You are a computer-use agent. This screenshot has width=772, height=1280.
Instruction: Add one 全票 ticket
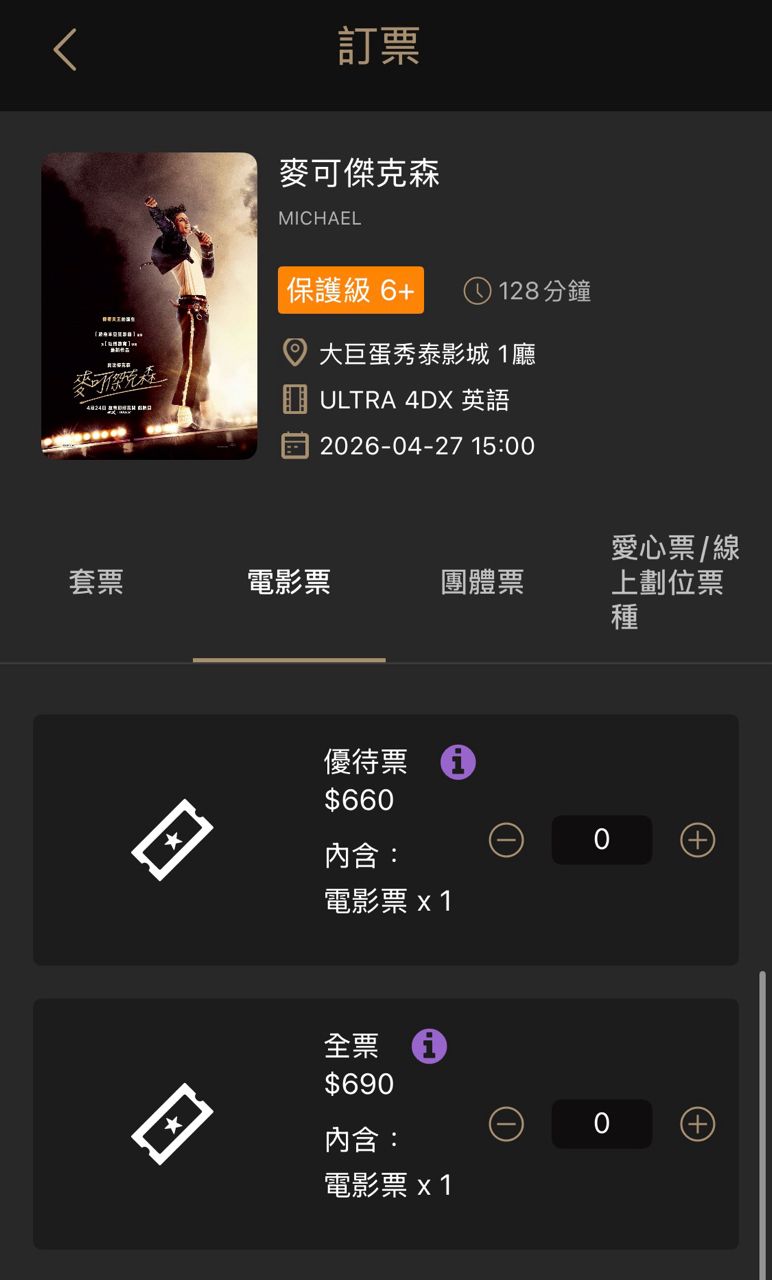point(697,1125)
